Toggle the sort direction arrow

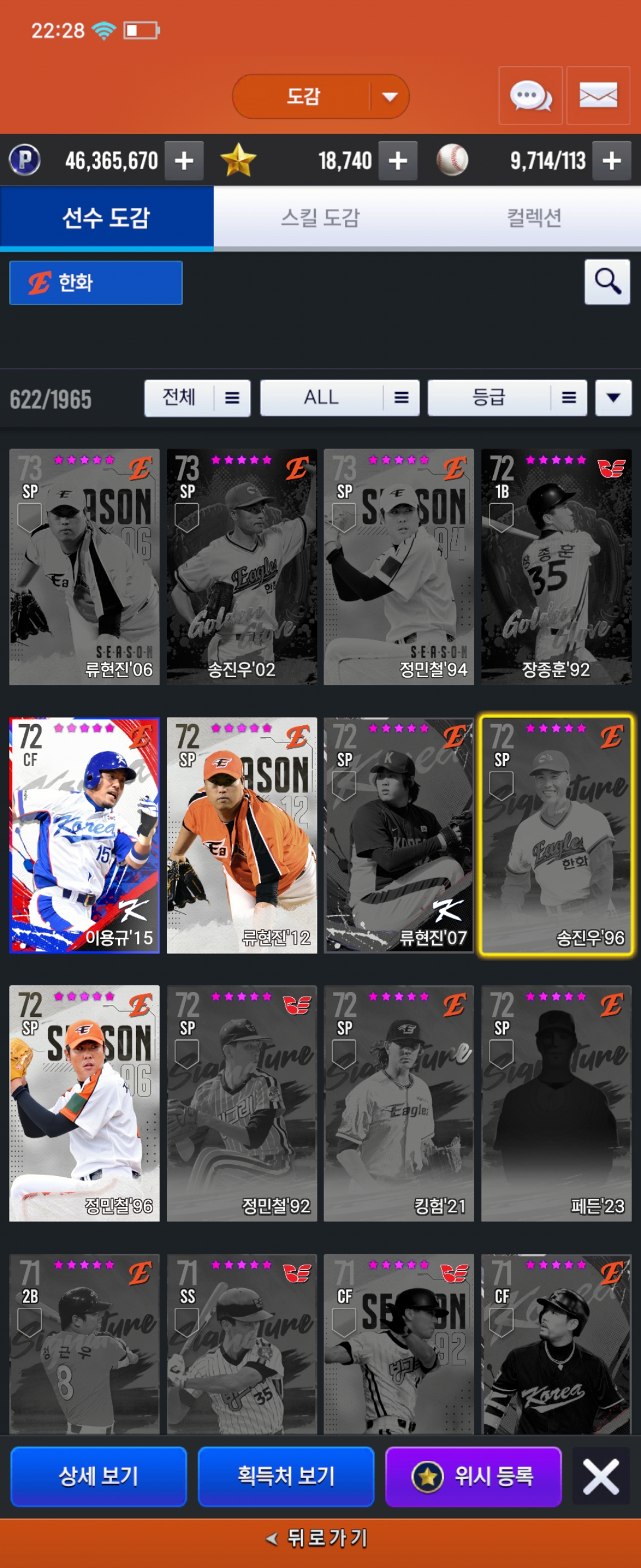point(613,398)
